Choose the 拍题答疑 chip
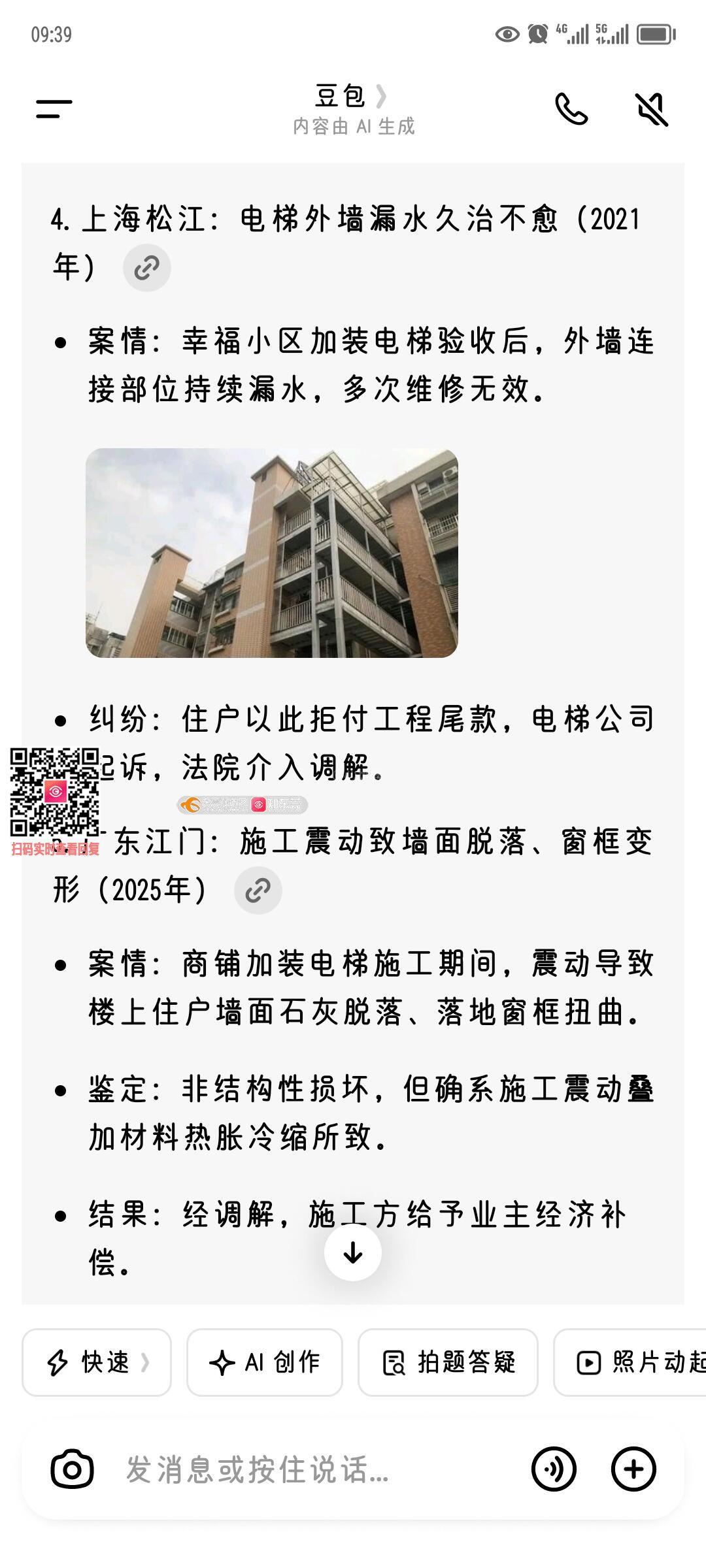Image resolution: width=706 pixels, height=1568 pixels. pyautogui.click(x=448, y=1363)
